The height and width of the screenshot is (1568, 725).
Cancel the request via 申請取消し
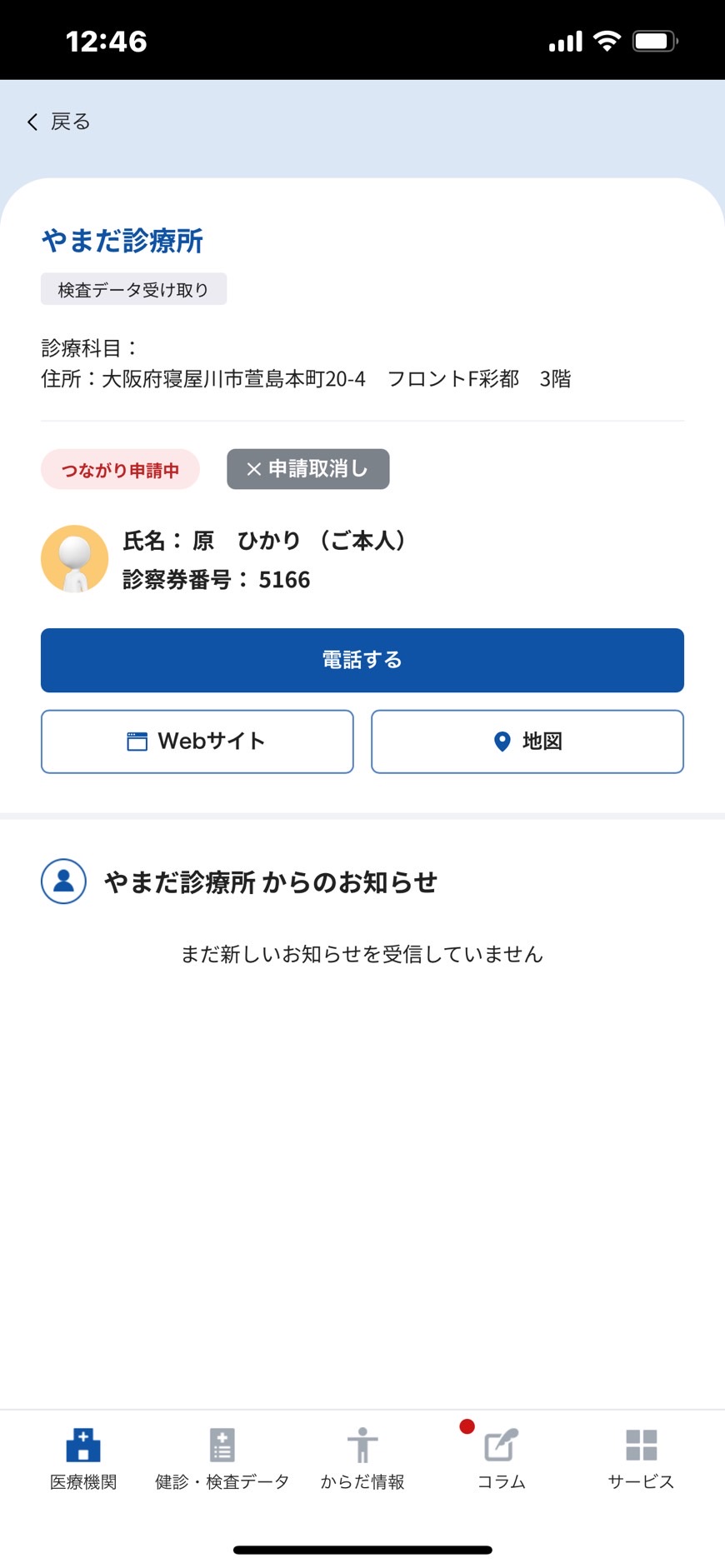coord(308,469)
